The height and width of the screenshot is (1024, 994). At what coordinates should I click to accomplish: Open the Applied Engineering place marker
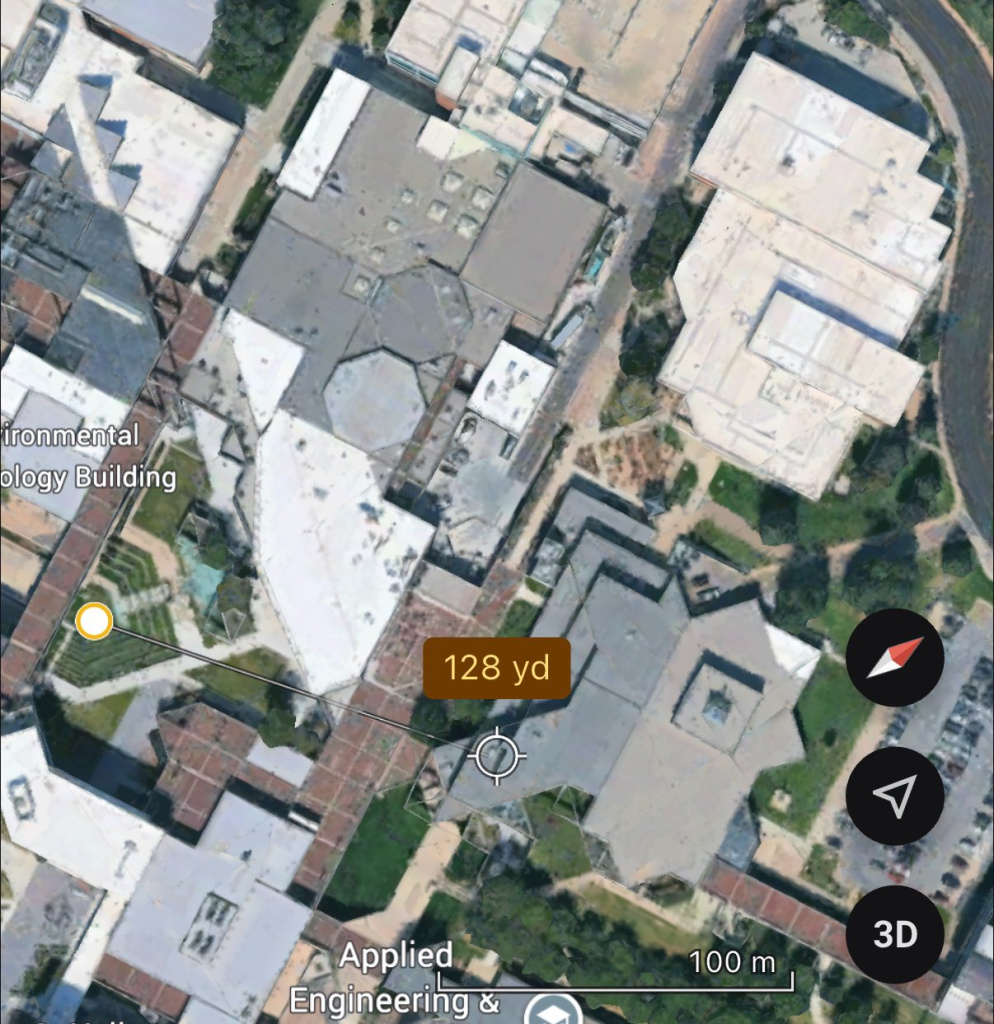point(547,1010)
